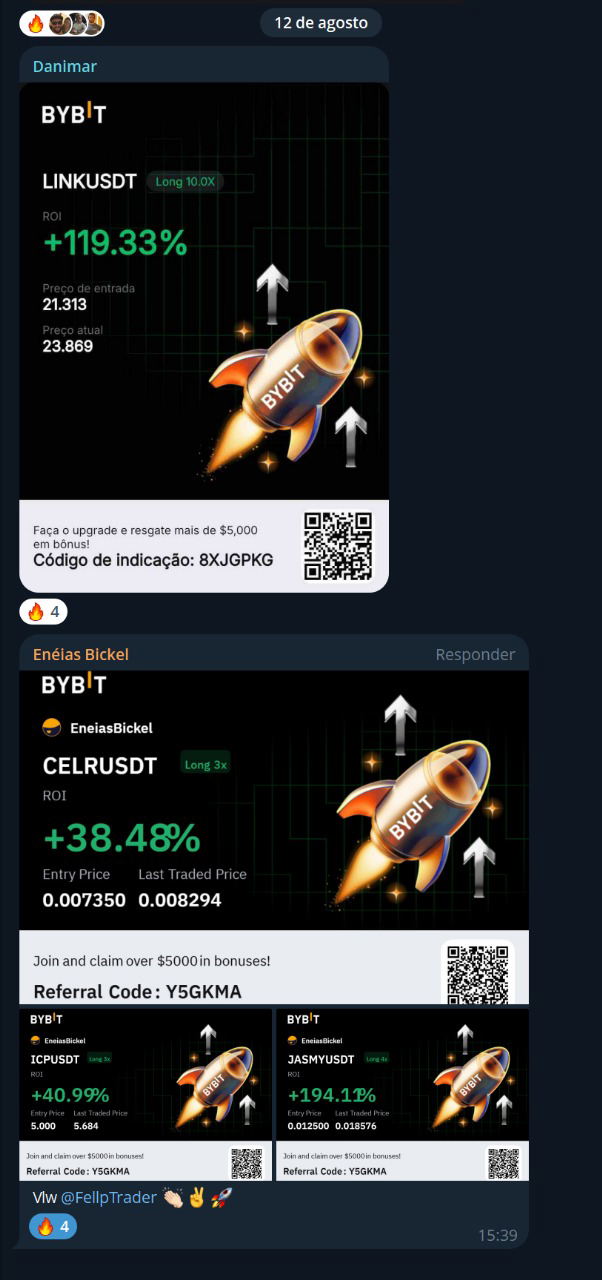Open Danimar's LINKUSDT image
This screenshot has height=1280, width=602.
[204, 300]
